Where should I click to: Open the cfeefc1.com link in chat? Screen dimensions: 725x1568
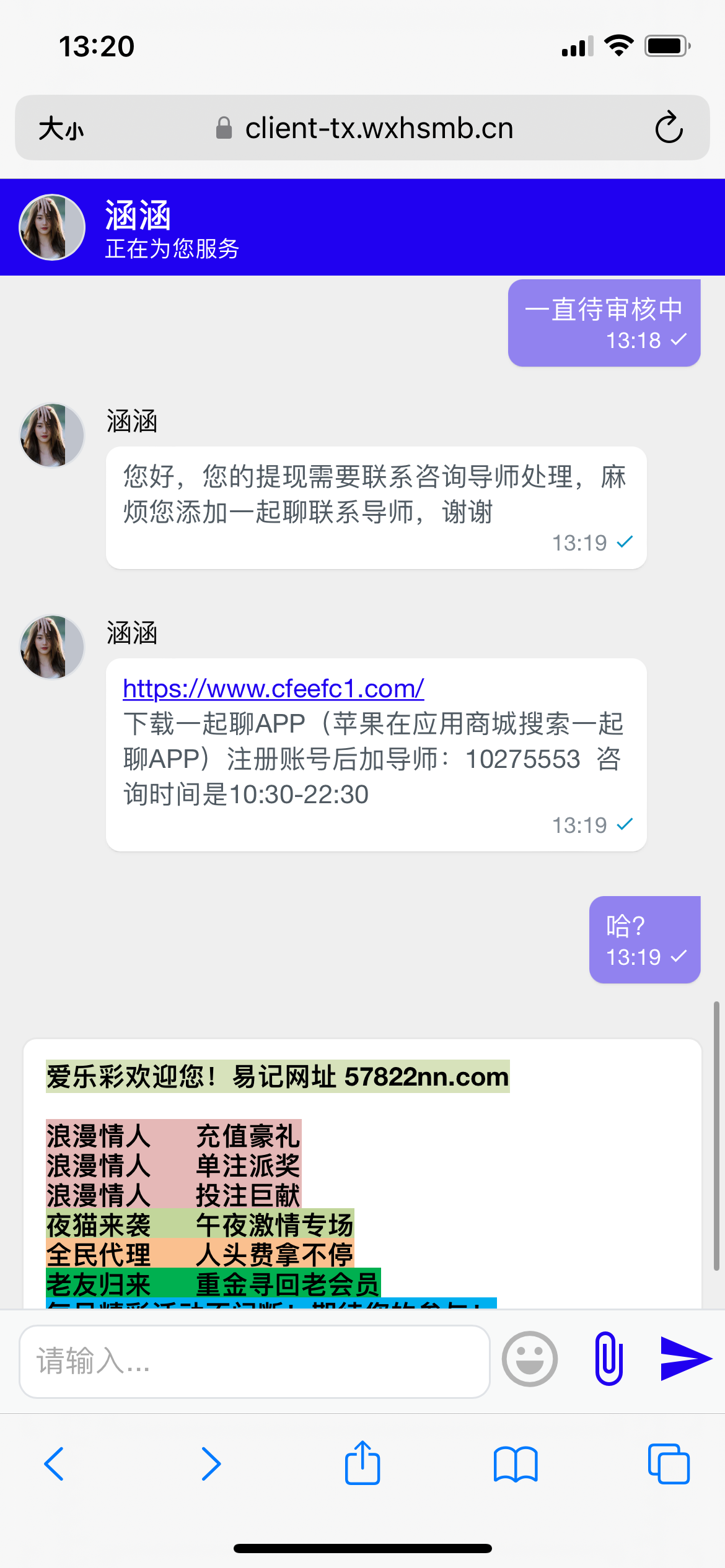point(273,689)
